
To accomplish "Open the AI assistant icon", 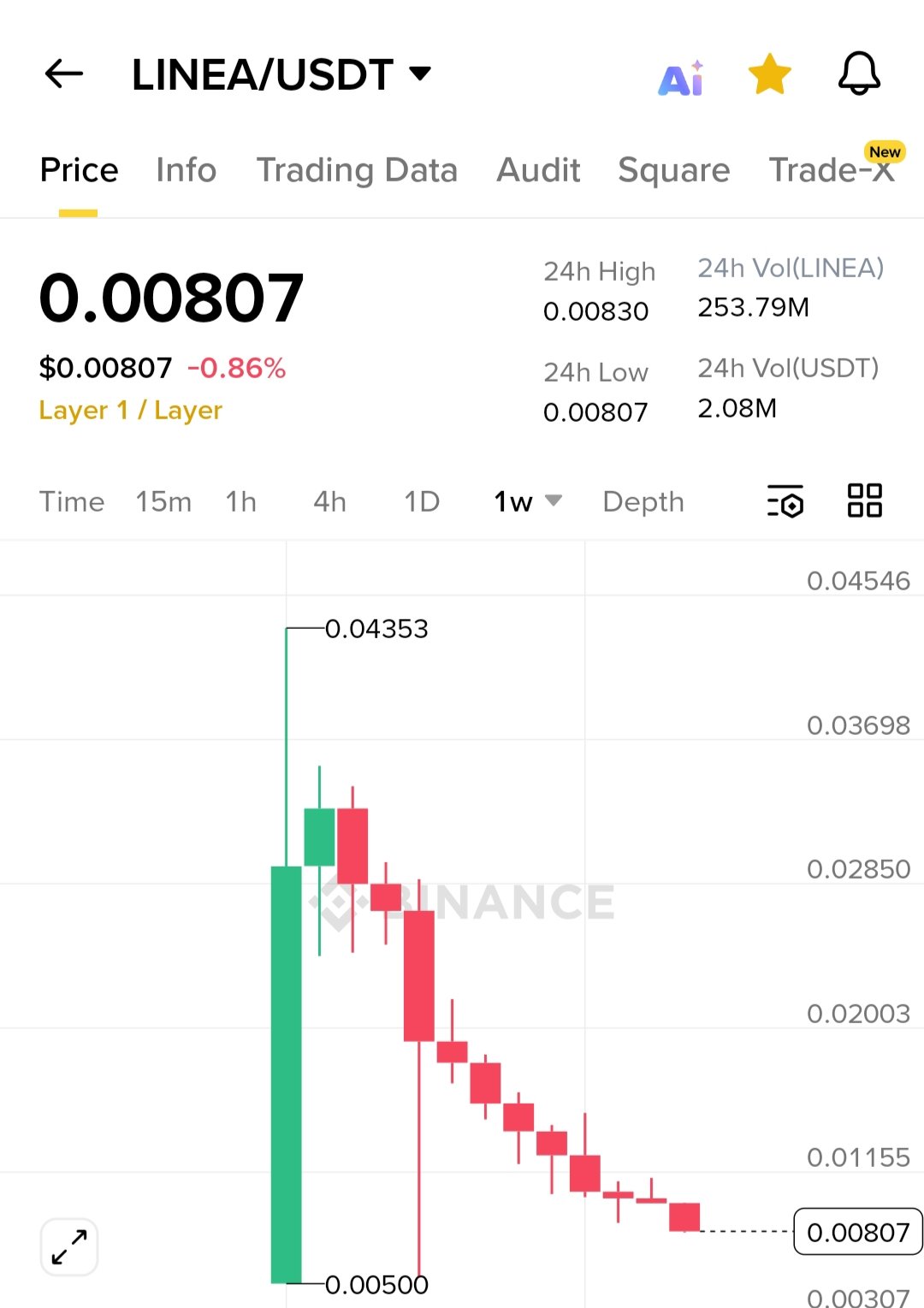I will coord(681,79).
